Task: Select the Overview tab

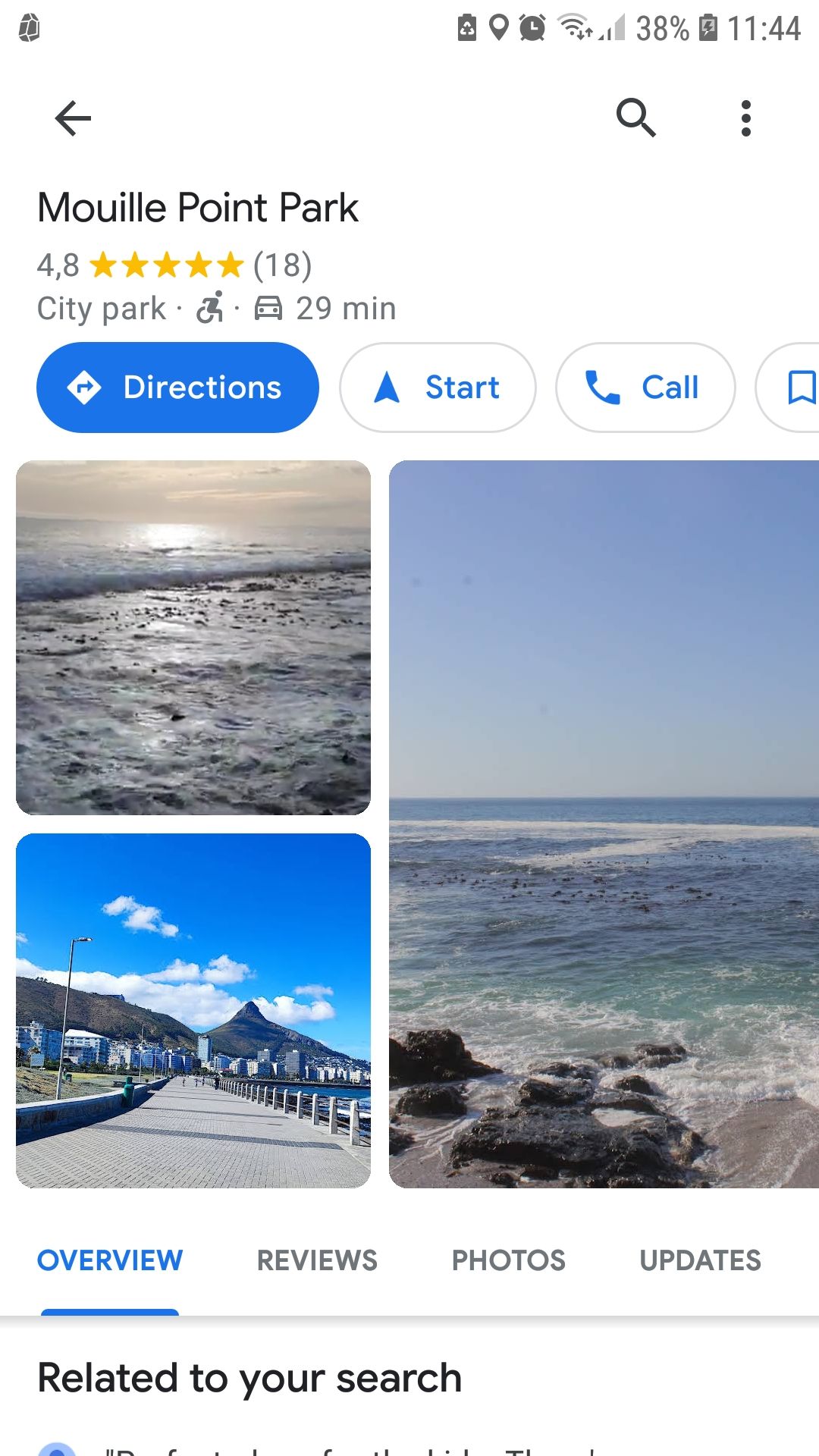Action: pyautogui.click(x=110, y=1260)
